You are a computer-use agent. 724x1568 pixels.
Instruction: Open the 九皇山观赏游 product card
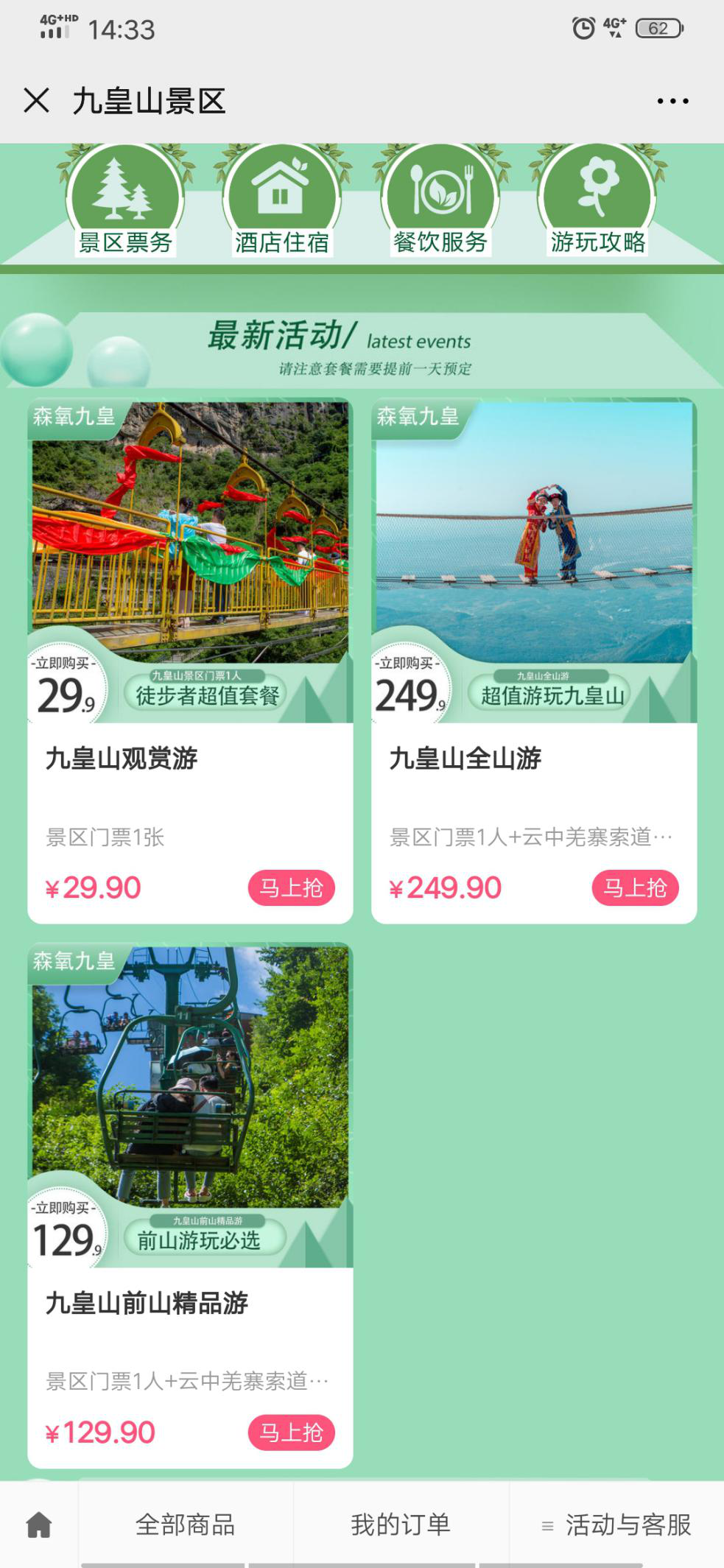(x=190, y=661)
